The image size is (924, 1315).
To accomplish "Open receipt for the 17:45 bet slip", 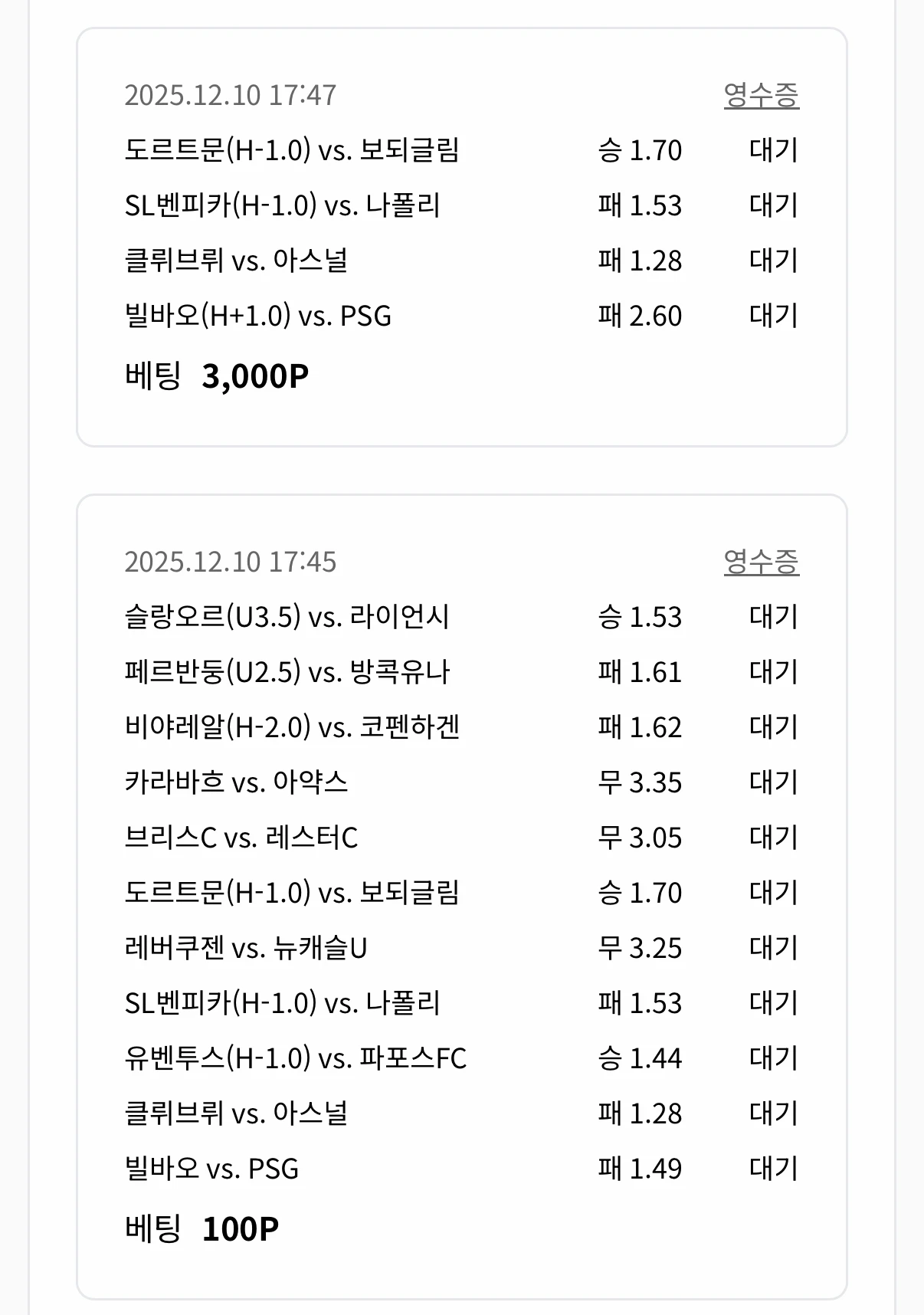I will [x=763, y=562].
